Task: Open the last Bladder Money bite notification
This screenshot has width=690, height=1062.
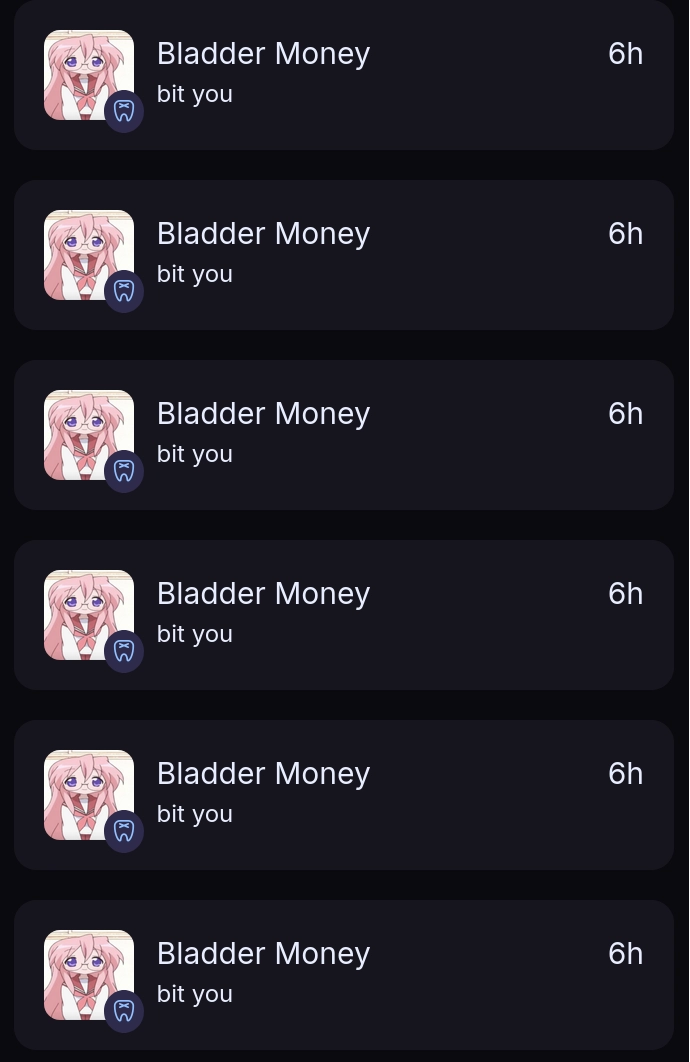Action: coord(343,975)
